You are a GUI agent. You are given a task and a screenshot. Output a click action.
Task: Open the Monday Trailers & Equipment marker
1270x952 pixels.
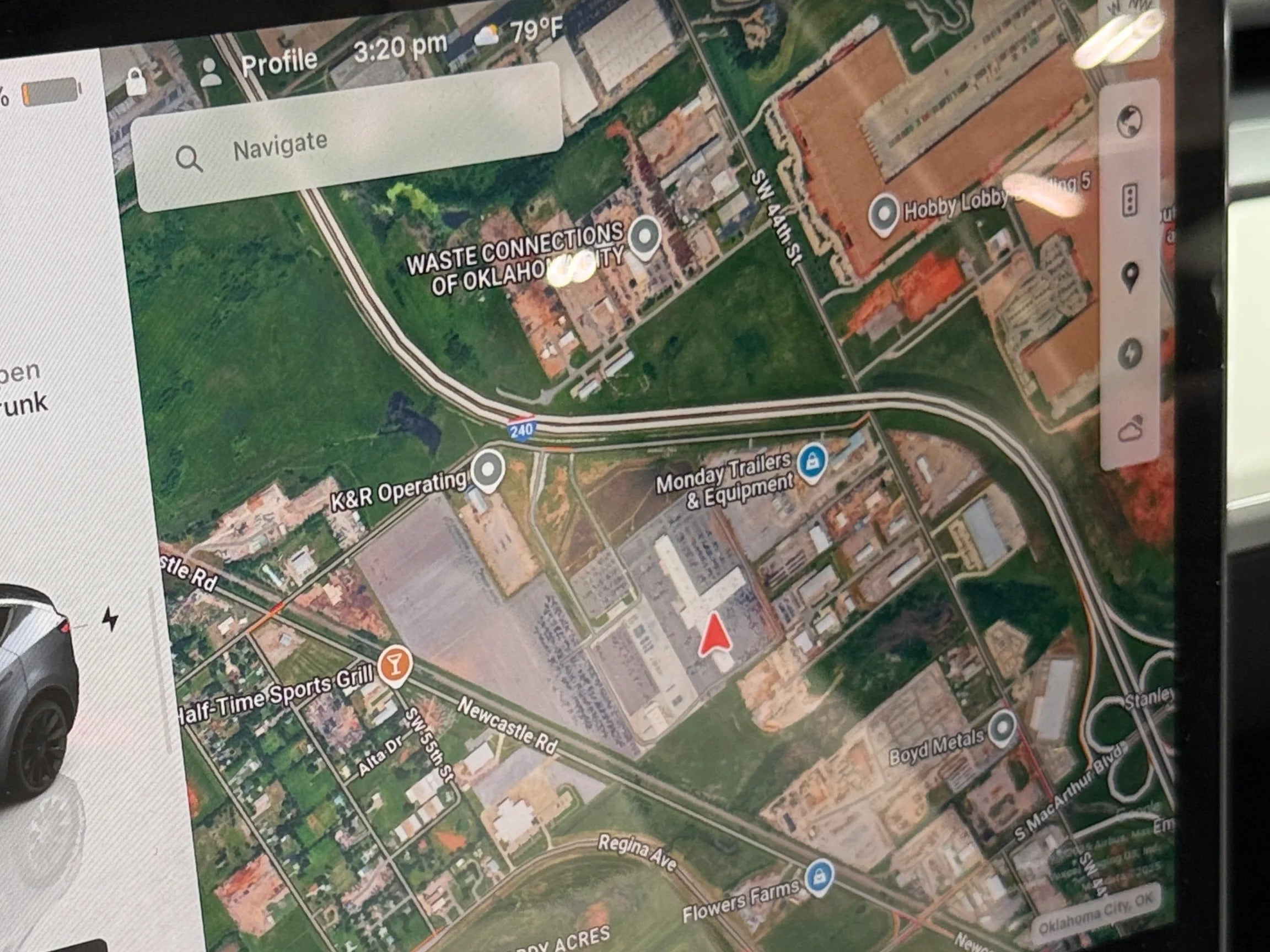pos(813,459)
